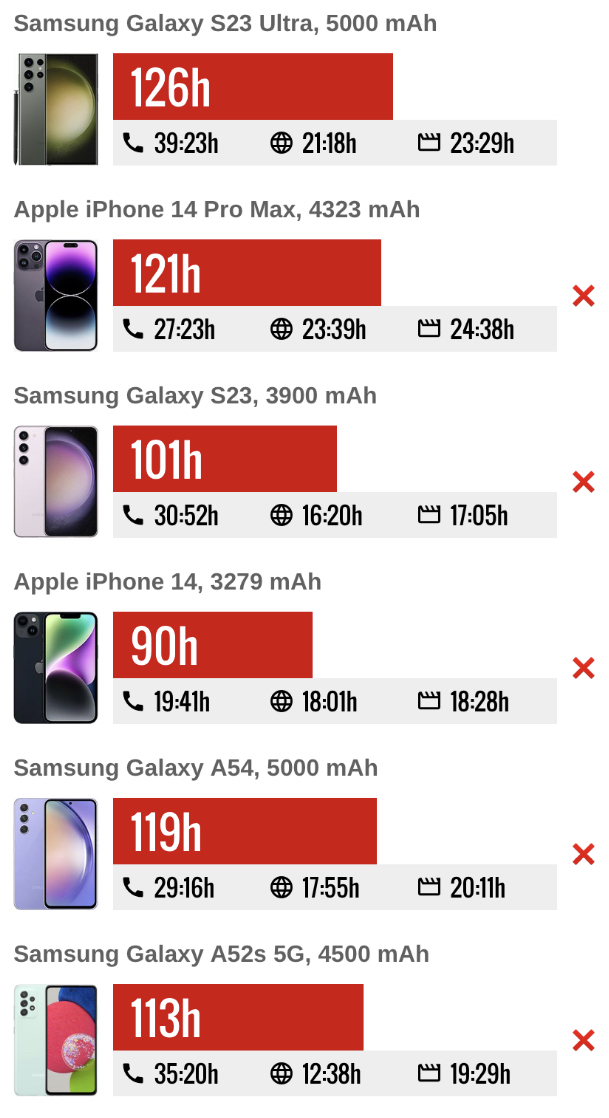Screen dimensions: 609x1118
Task: Remove Apple iPhone 14 Pro Max from comparison
Action: coord(583,295)
